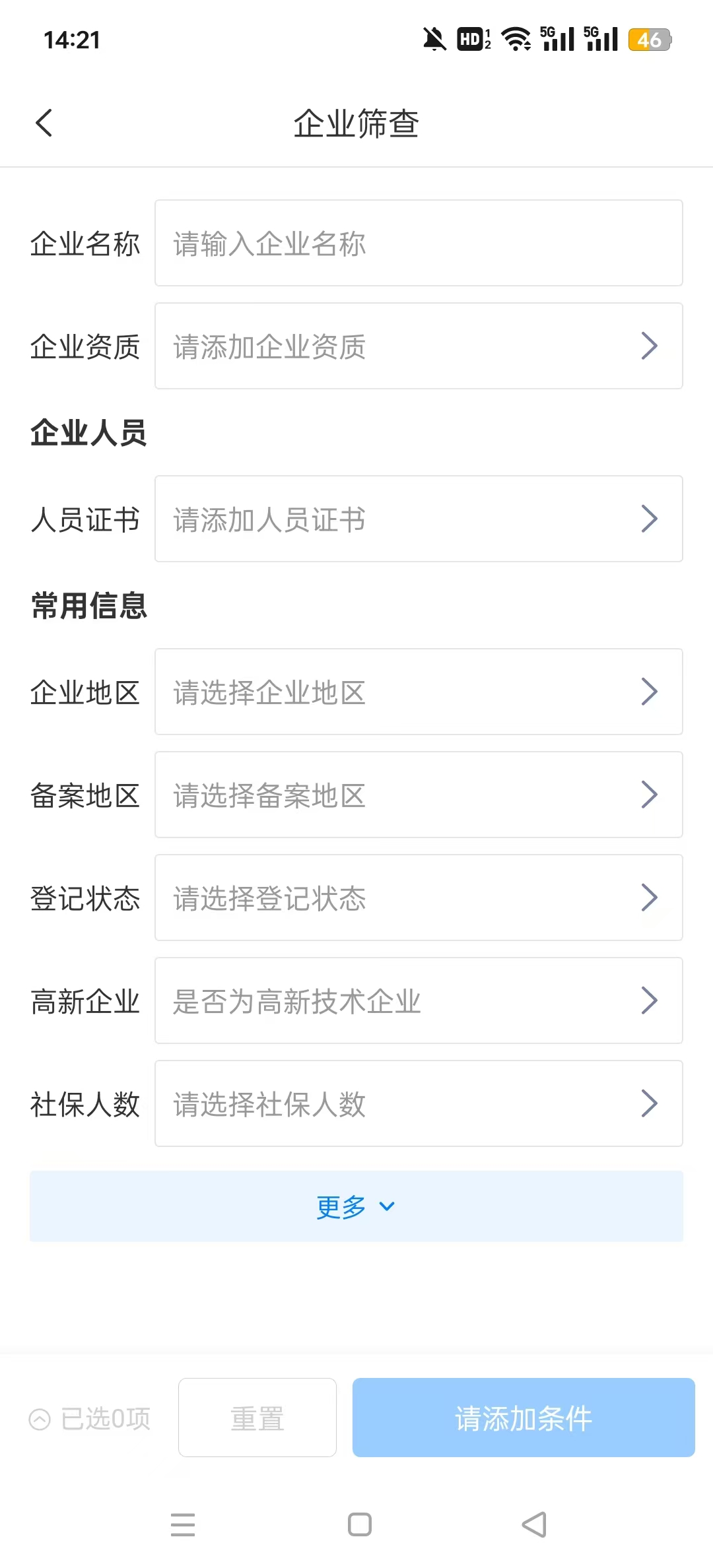
Task: Choose the 企业地区 option
Action: tap(419, 692)
